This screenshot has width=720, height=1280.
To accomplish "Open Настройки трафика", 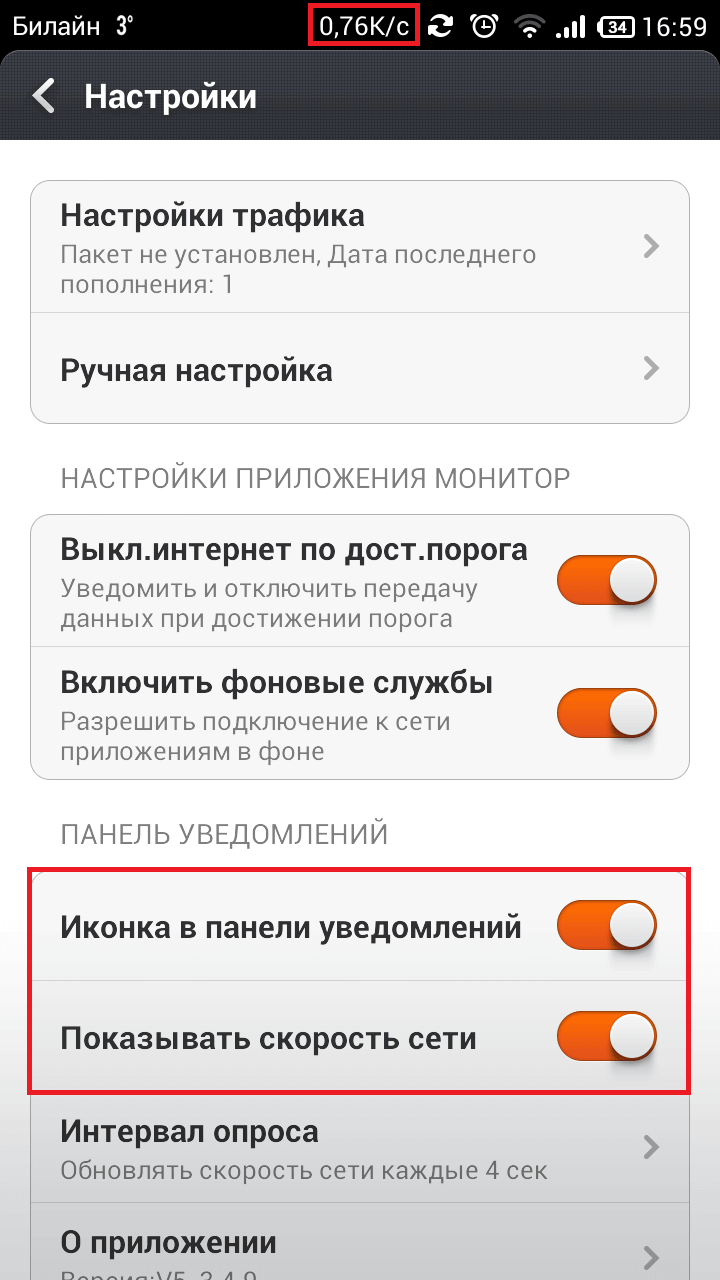I will click(360, 248).
